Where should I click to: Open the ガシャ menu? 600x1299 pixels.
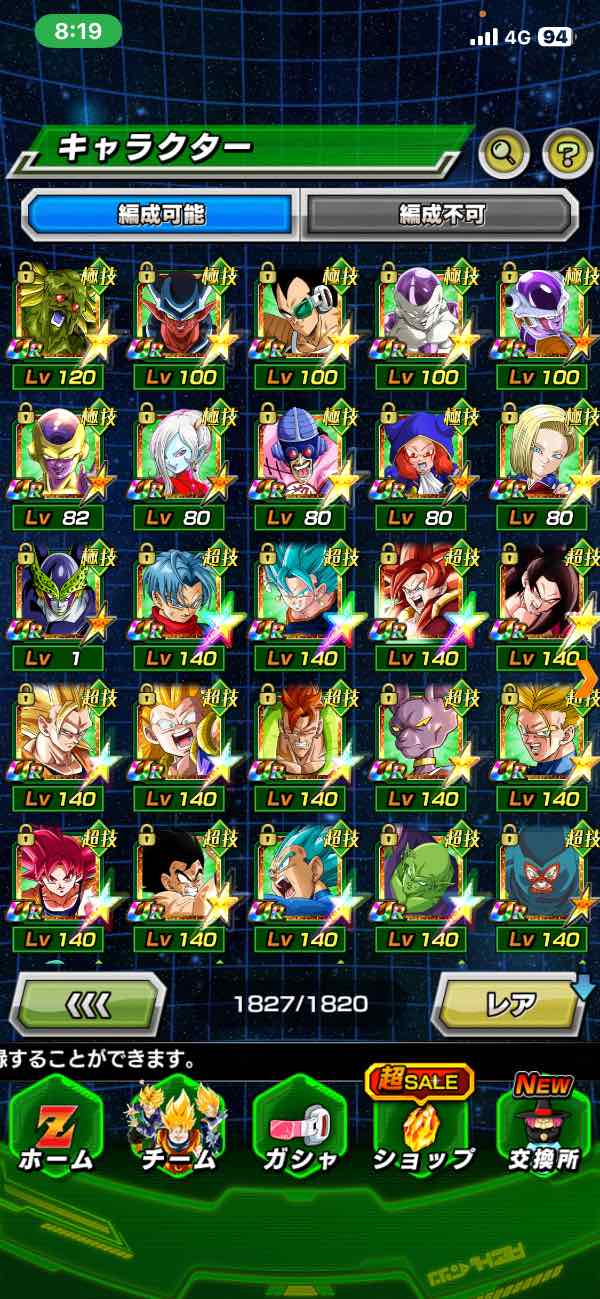(300, 1130)
